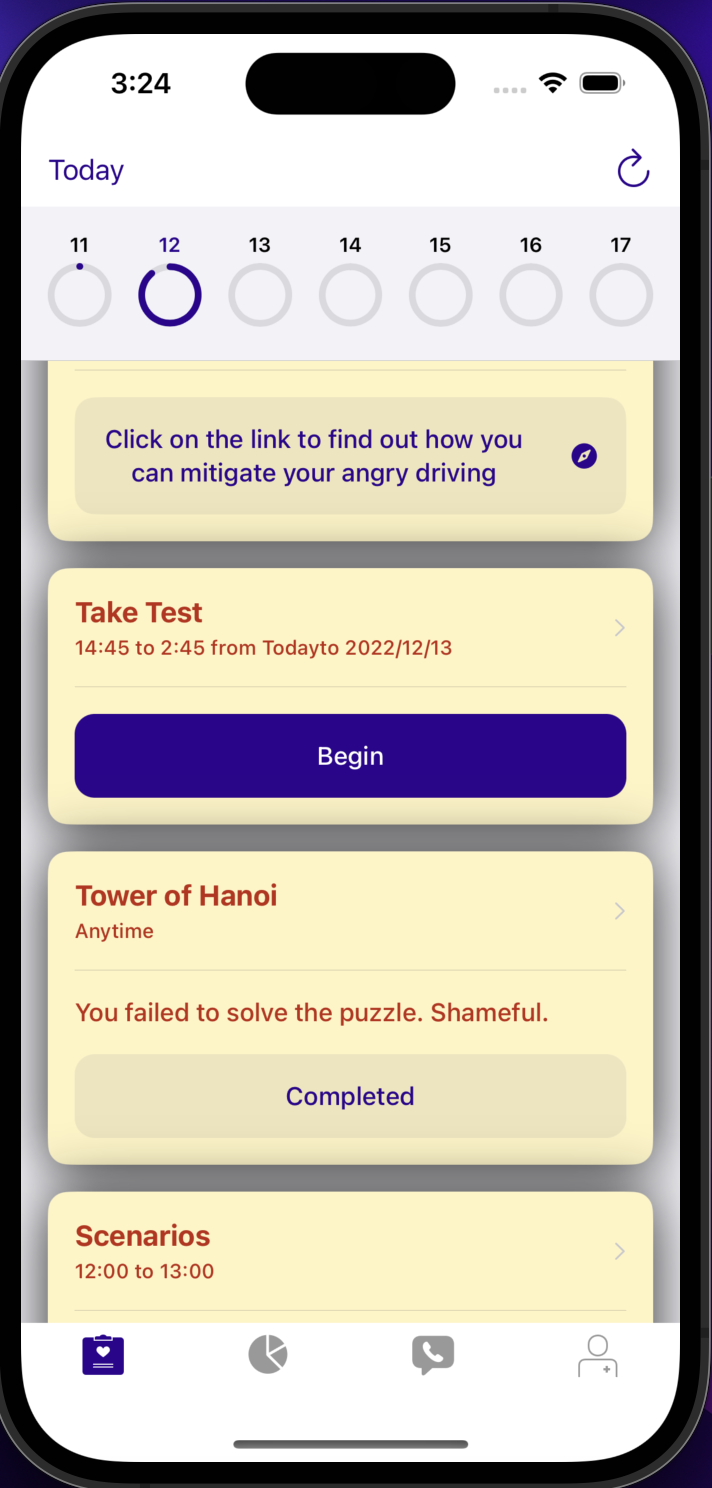The image size is (712, 1488).
Task: Open the angry driving mitigation link
Action: 584,456
